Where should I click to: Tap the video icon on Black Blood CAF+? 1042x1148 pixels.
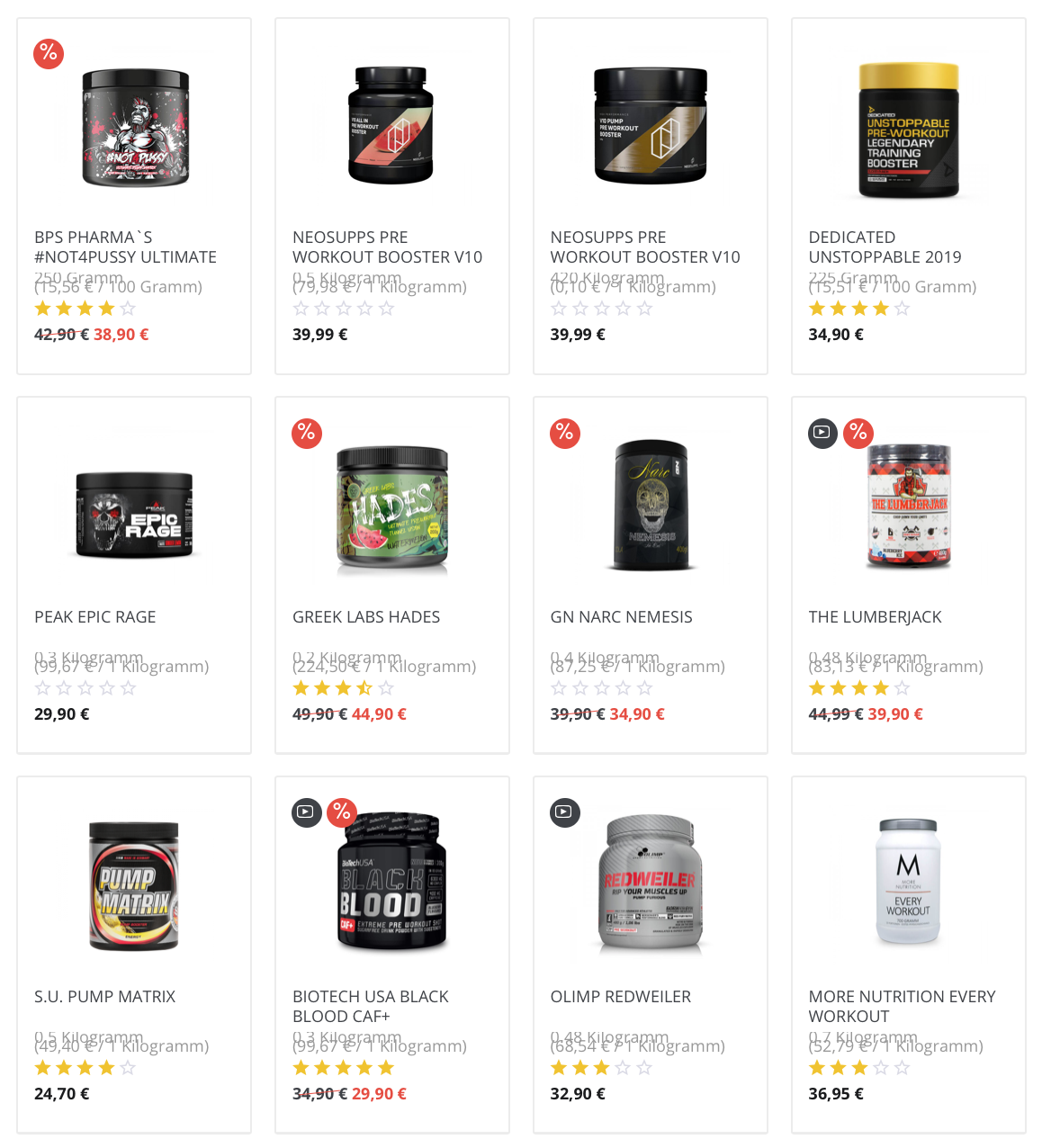306,812
